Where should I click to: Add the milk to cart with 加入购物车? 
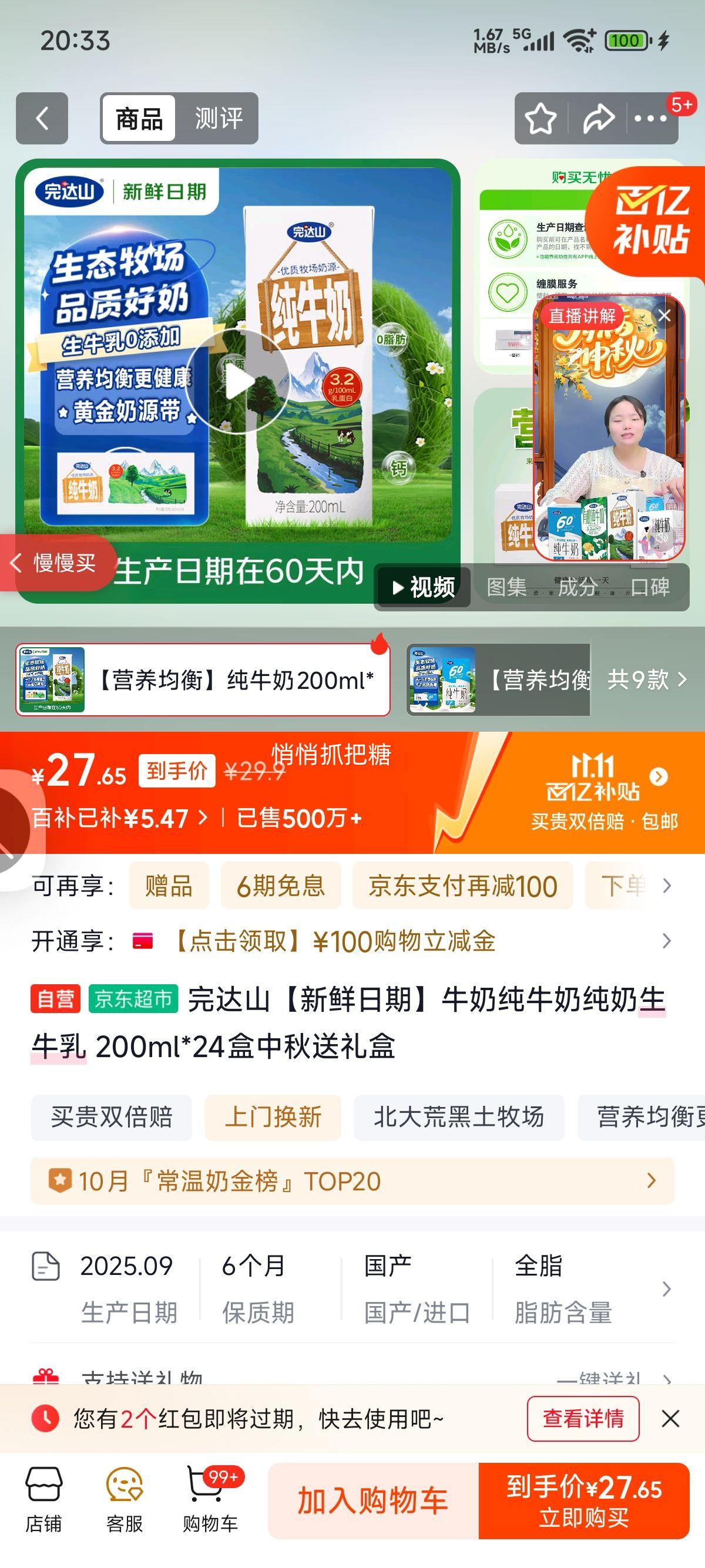(372, 1500)
